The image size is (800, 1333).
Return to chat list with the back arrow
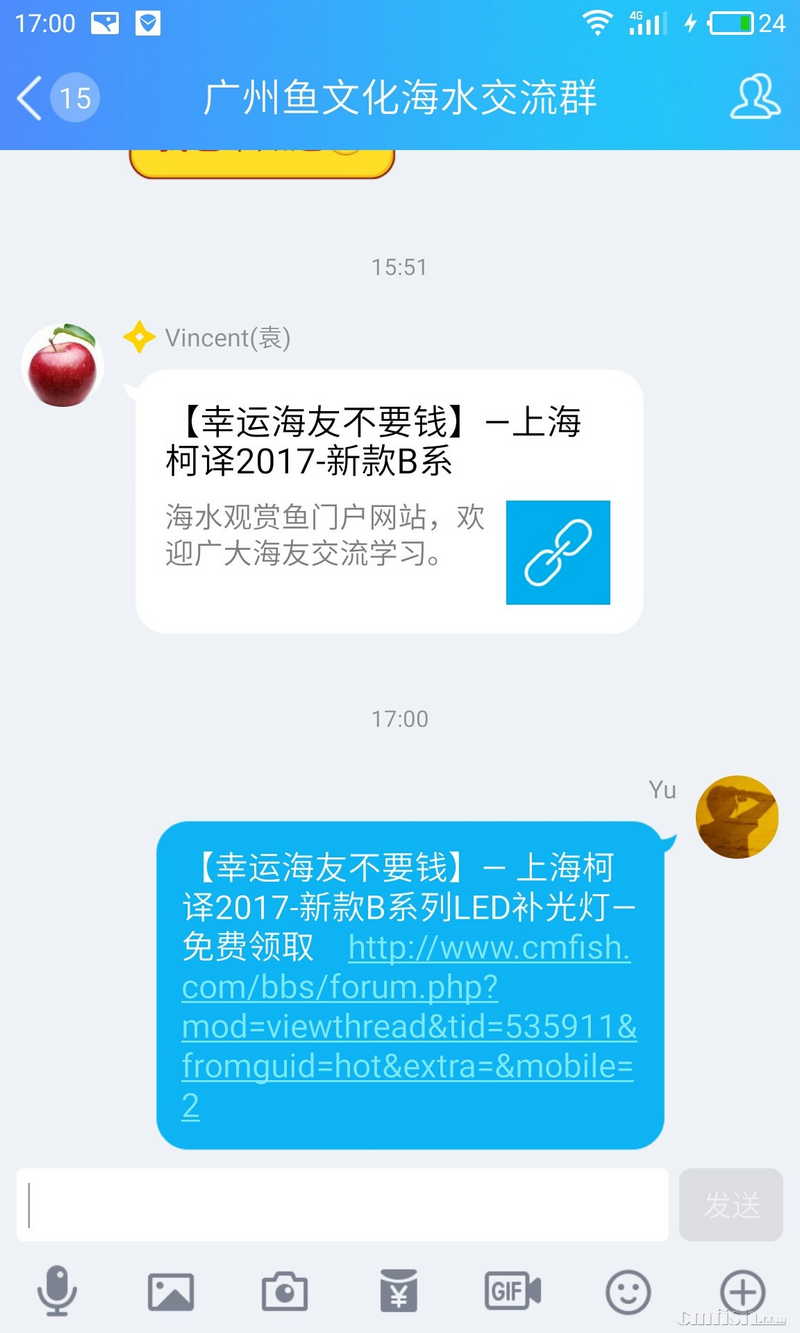(28, 98)
